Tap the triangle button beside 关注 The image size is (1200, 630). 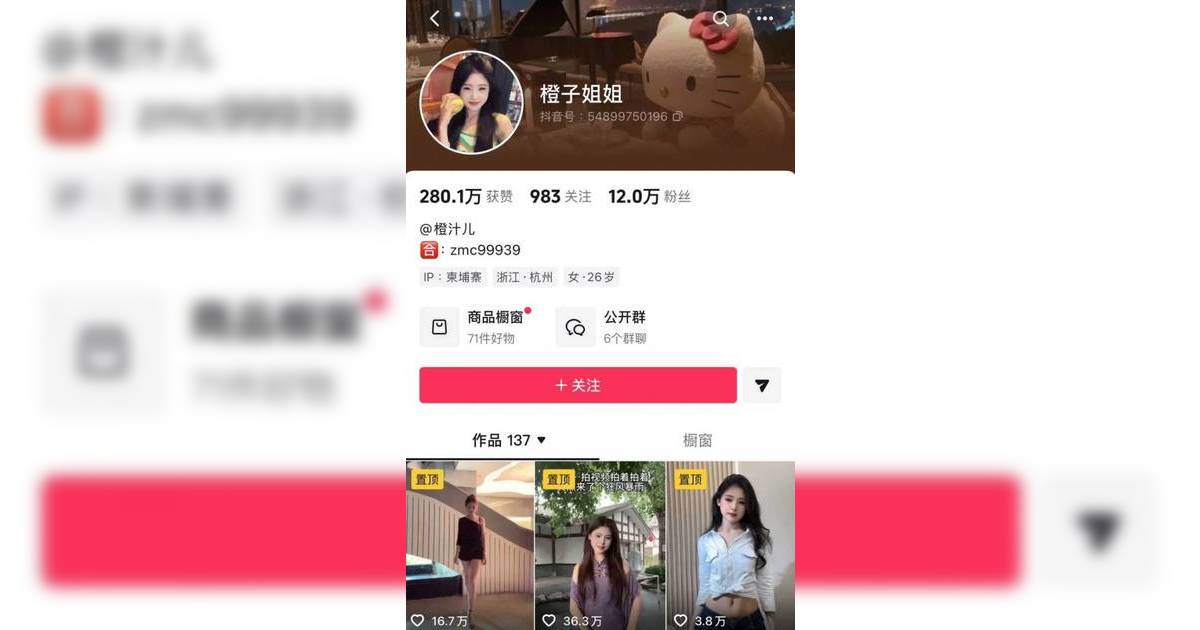point(762,385)
